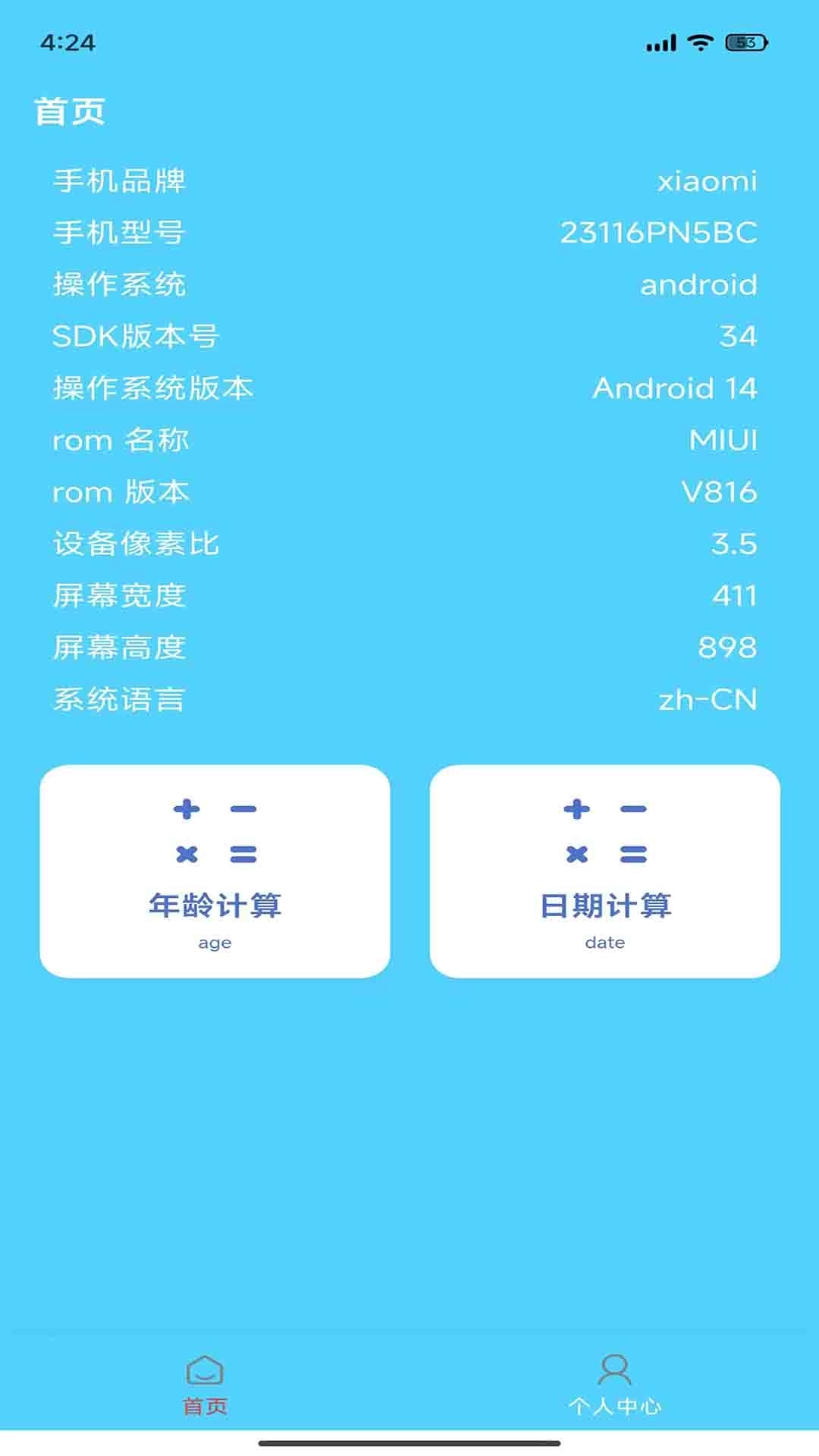Select the 手机品牌 row showing xiaomi
Viewport: 819px width, 1456px height.
(x=409, y=180)
